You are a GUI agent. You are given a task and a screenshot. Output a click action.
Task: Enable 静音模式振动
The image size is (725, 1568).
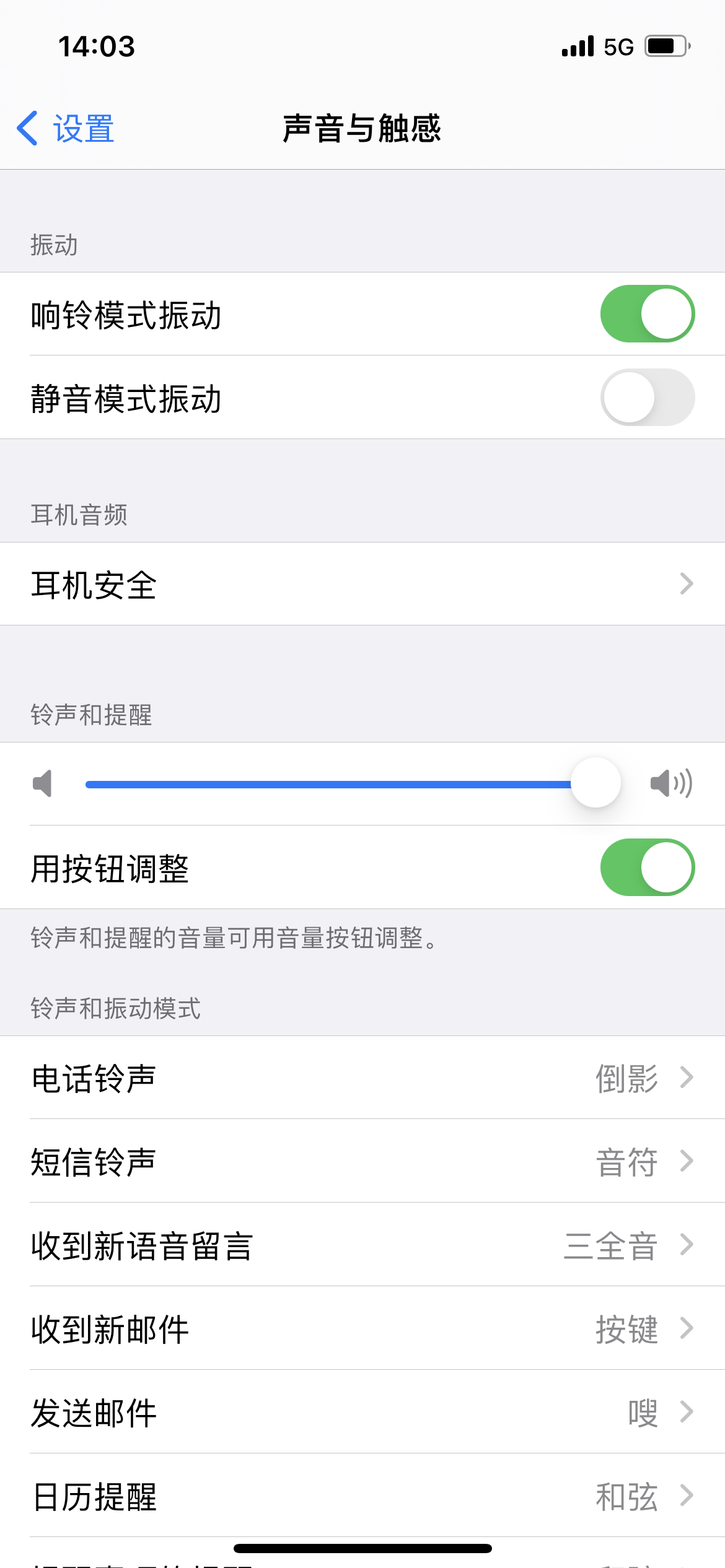click(647, 398)
